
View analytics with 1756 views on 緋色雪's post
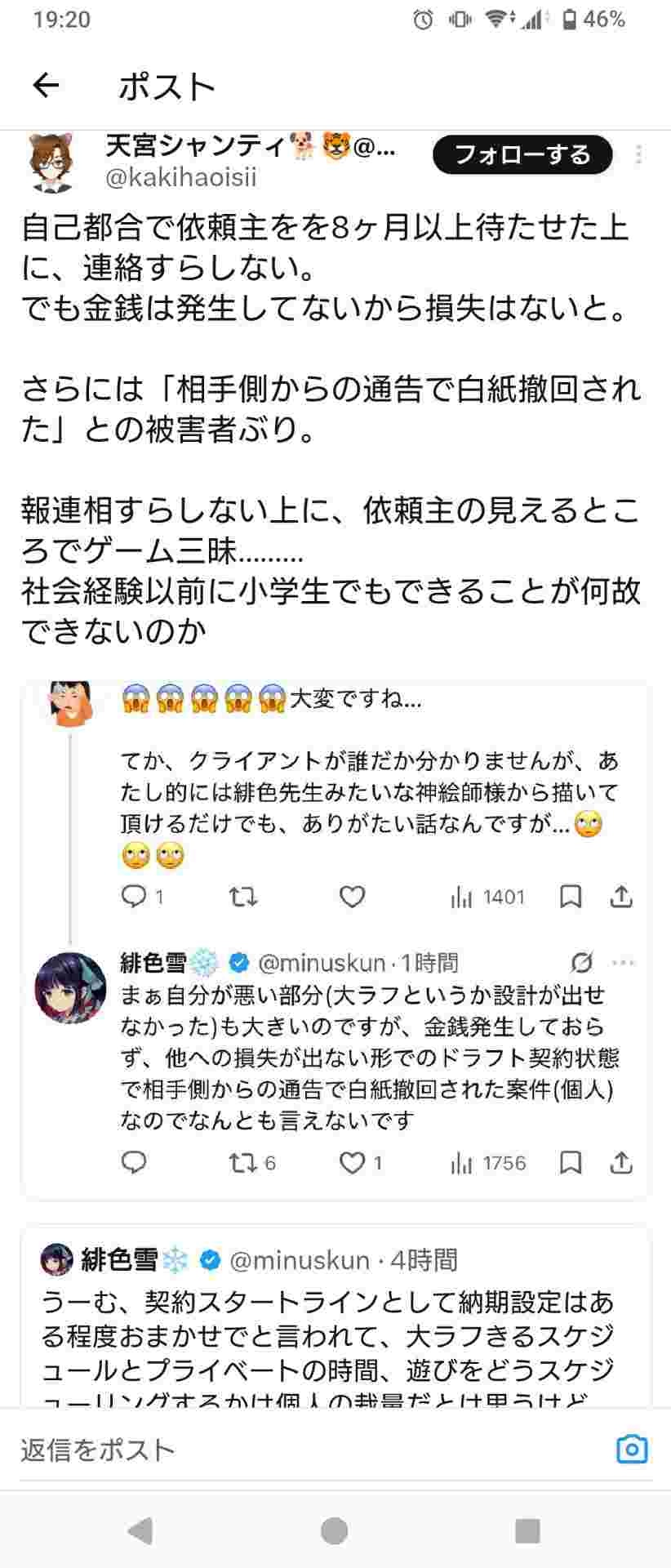tap(488, 1162)
